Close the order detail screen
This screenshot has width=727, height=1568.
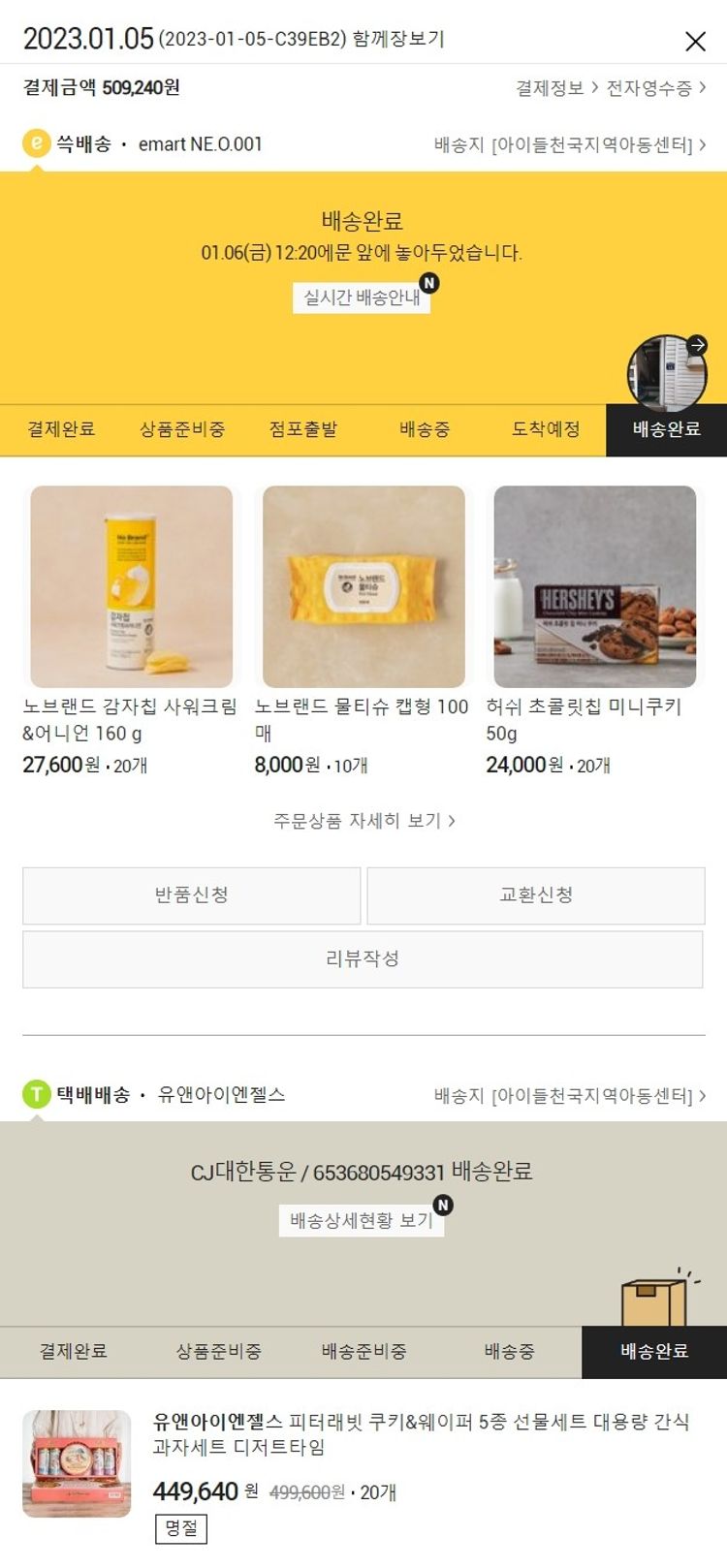point(695,41)
